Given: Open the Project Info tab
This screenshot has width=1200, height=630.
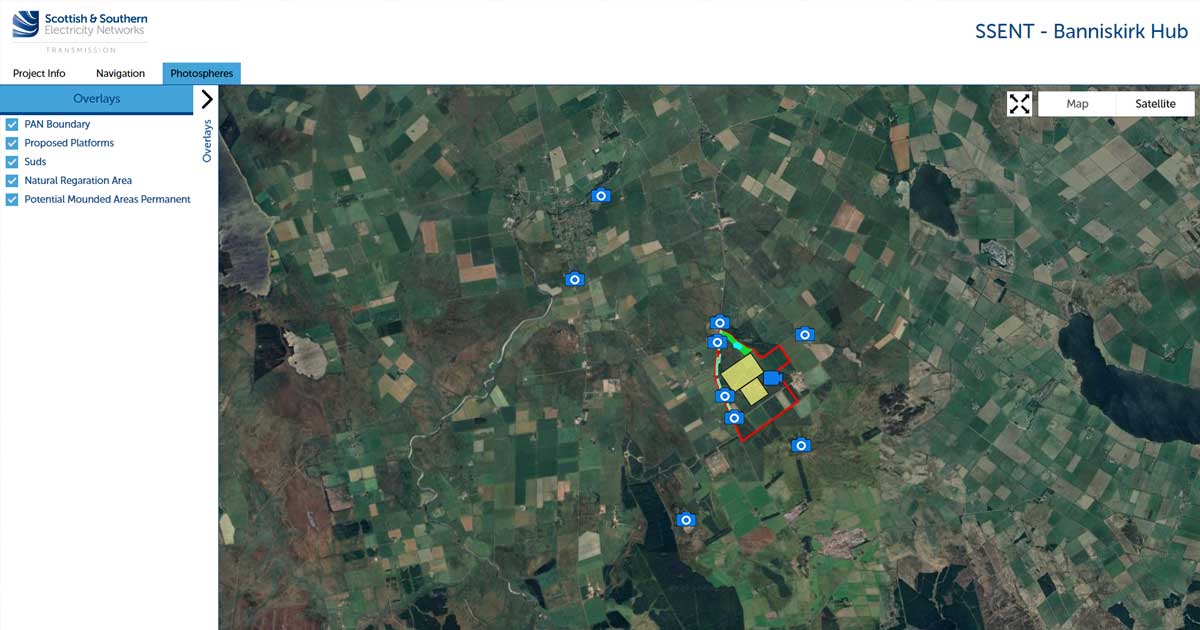Looking at the screenshot, I should pyautogui.click(x=39, y=73).
